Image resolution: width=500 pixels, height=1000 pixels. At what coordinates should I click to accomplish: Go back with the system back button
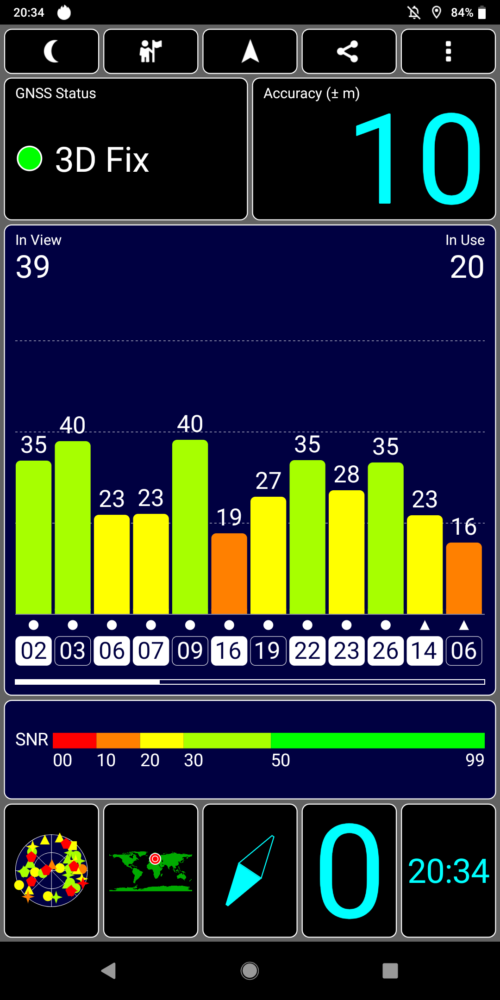pos(108,971)
